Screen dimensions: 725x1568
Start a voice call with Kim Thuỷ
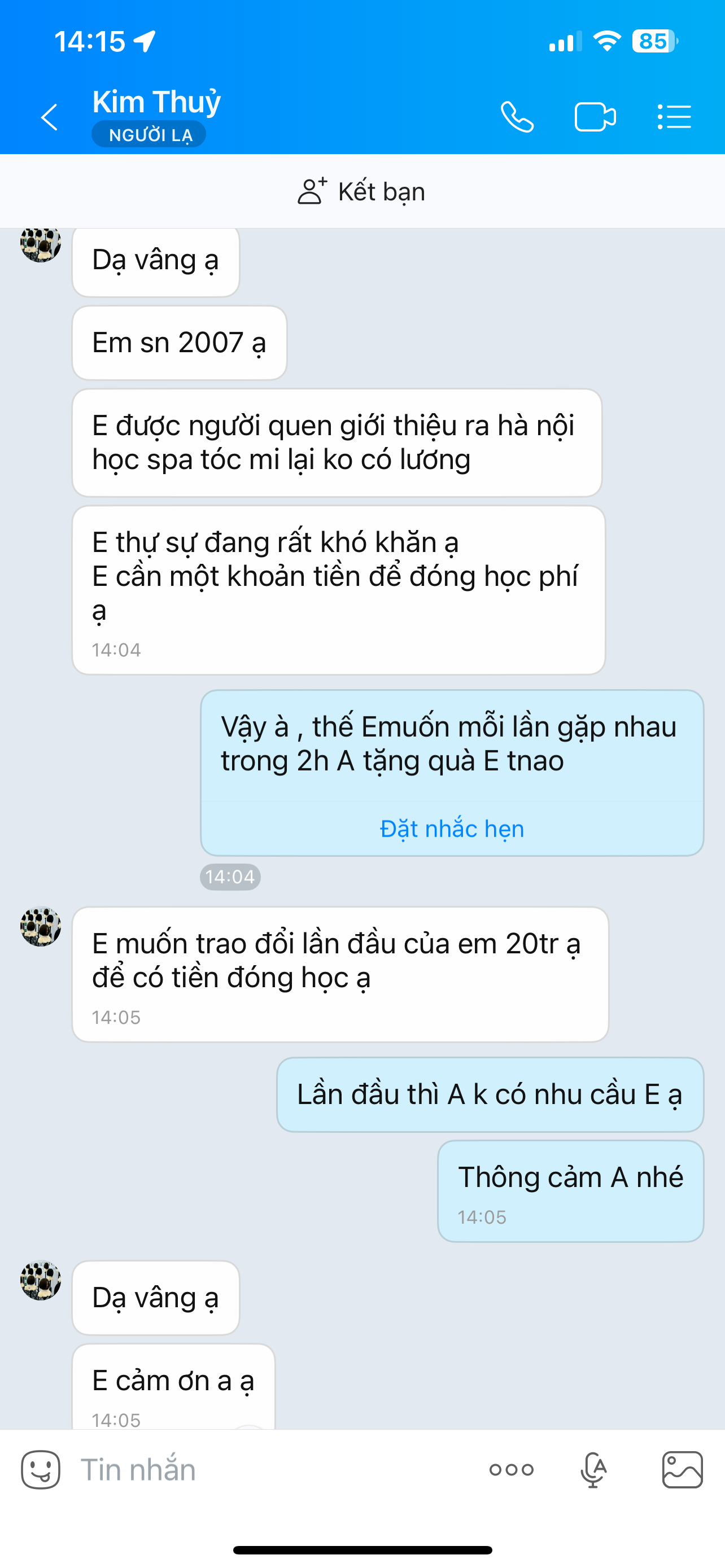pyautogui.click(x=517, y=117)
